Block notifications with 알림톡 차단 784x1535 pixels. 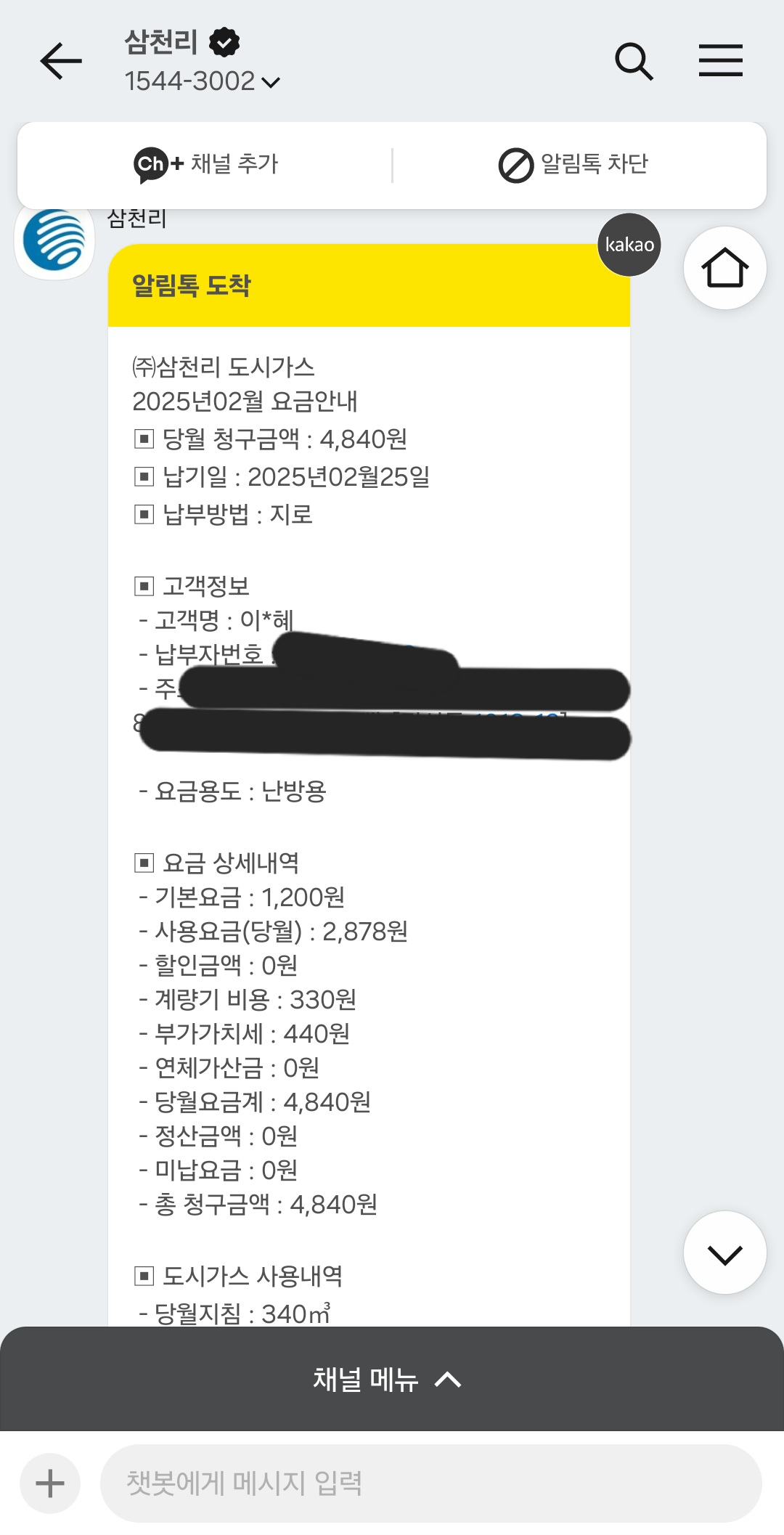tap(573, 164)
